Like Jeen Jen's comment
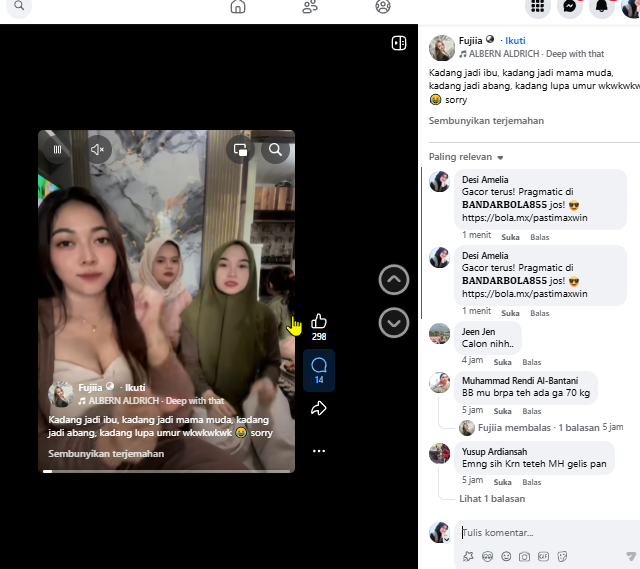The image size is (640, 569). click(502, 362)
